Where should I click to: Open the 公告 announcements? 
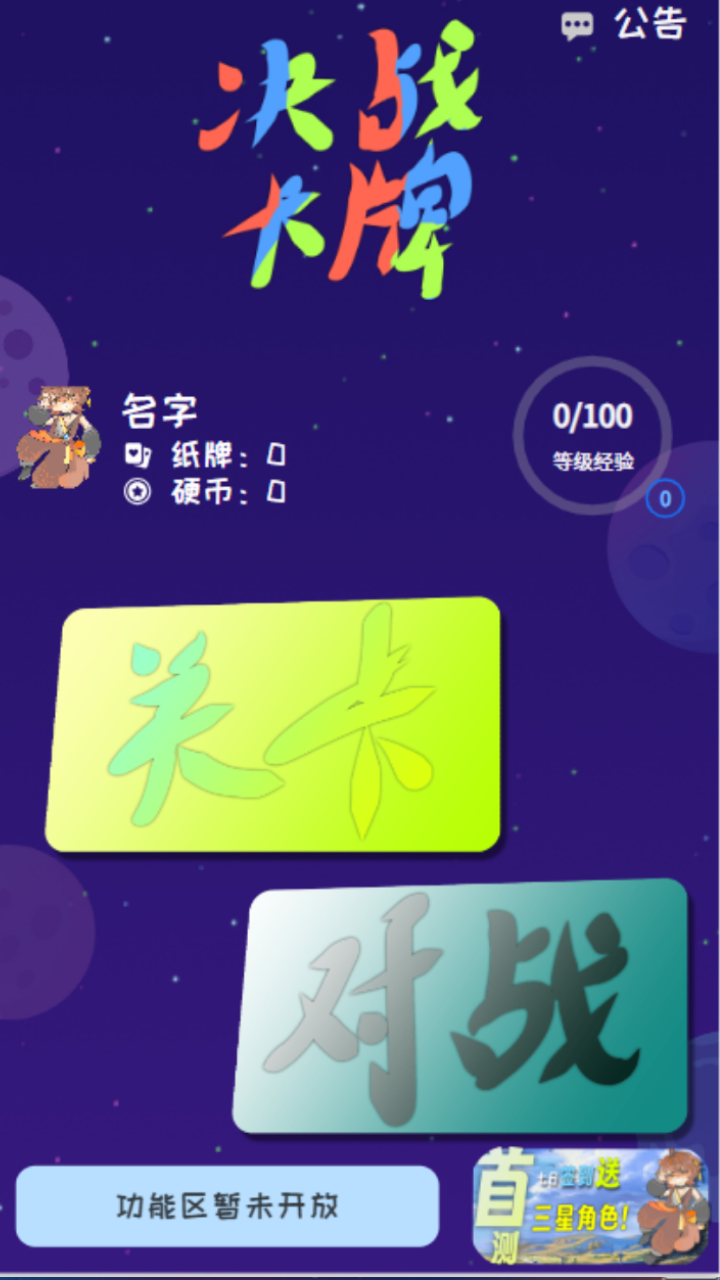[x=627, y=25]
